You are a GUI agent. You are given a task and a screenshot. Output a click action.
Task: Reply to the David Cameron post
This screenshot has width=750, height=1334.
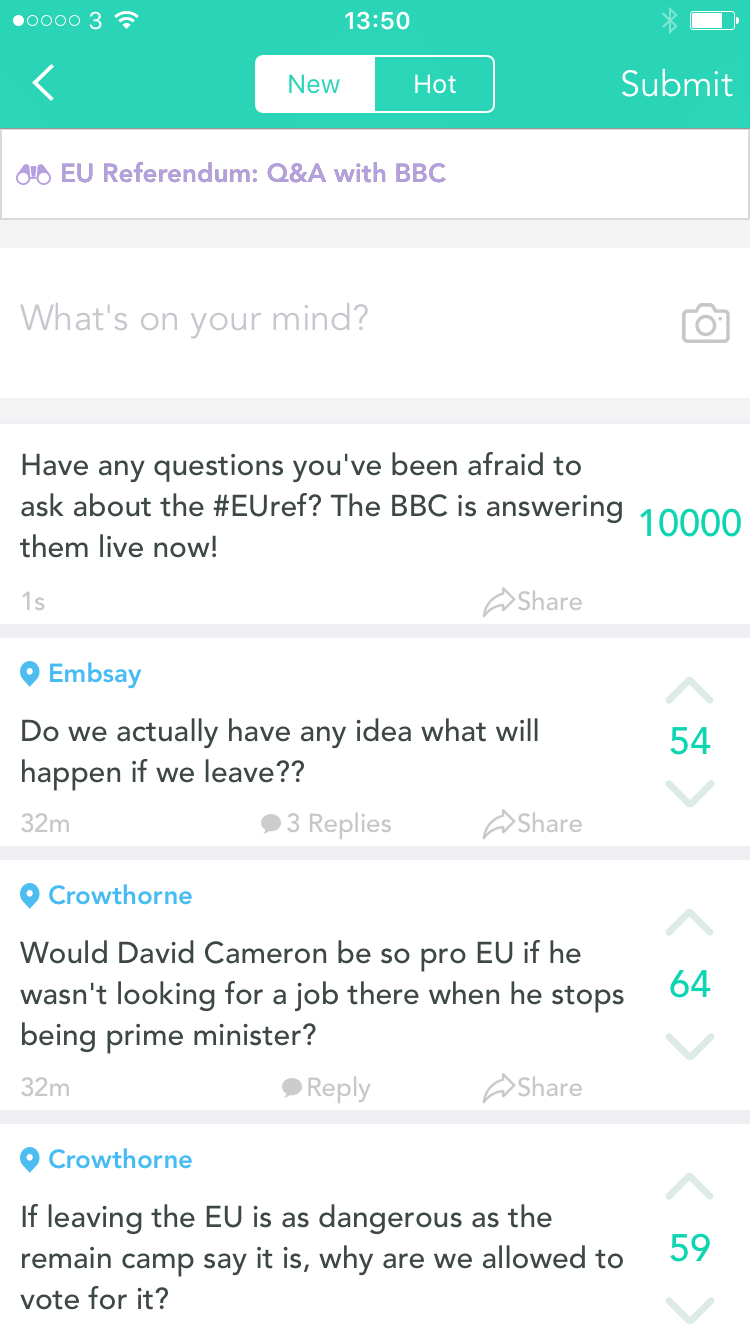pyautogui.click(x=326, y=1088)
